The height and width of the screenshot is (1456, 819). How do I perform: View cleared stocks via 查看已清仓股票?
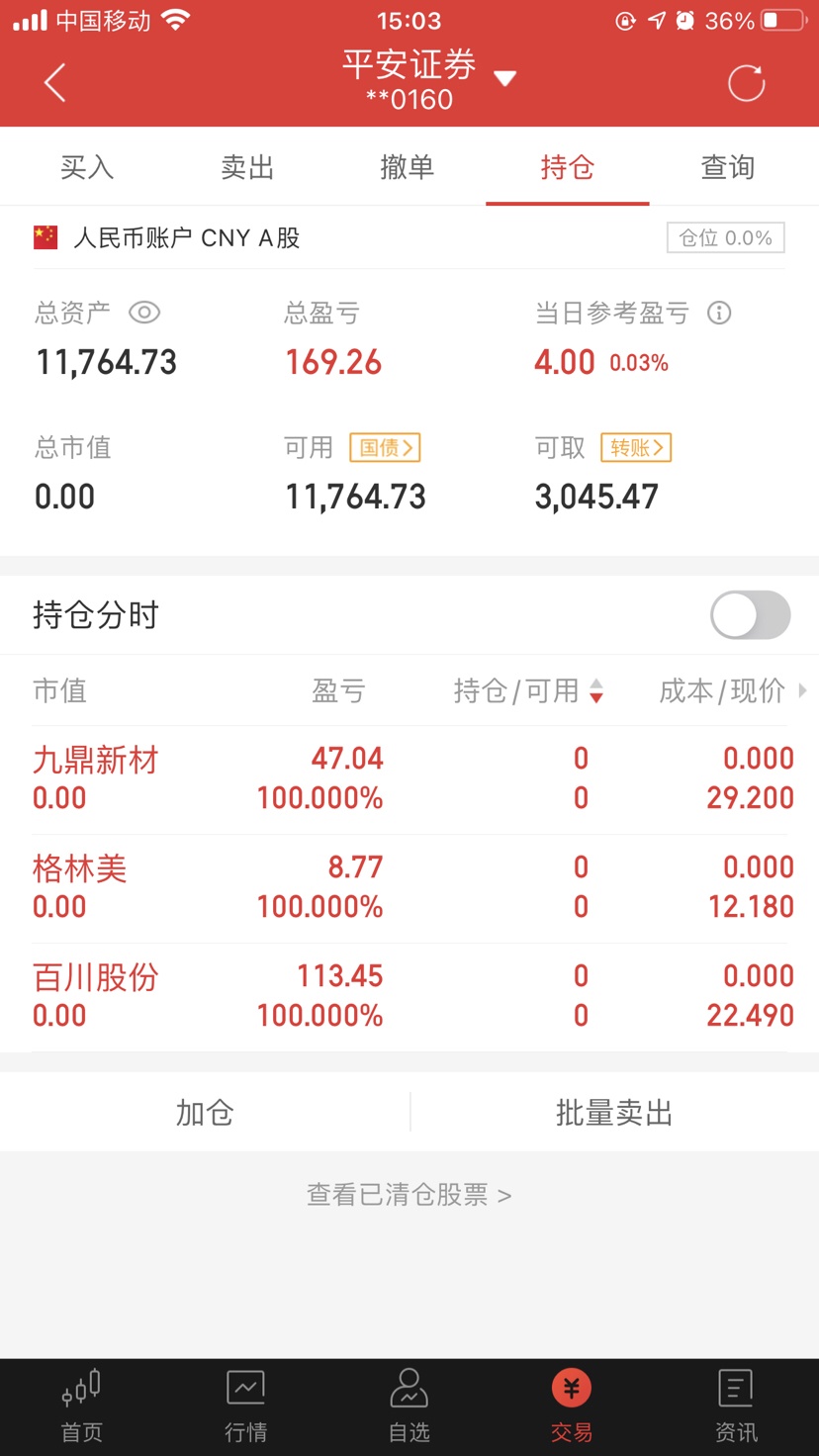click(x=409, y=1195)
